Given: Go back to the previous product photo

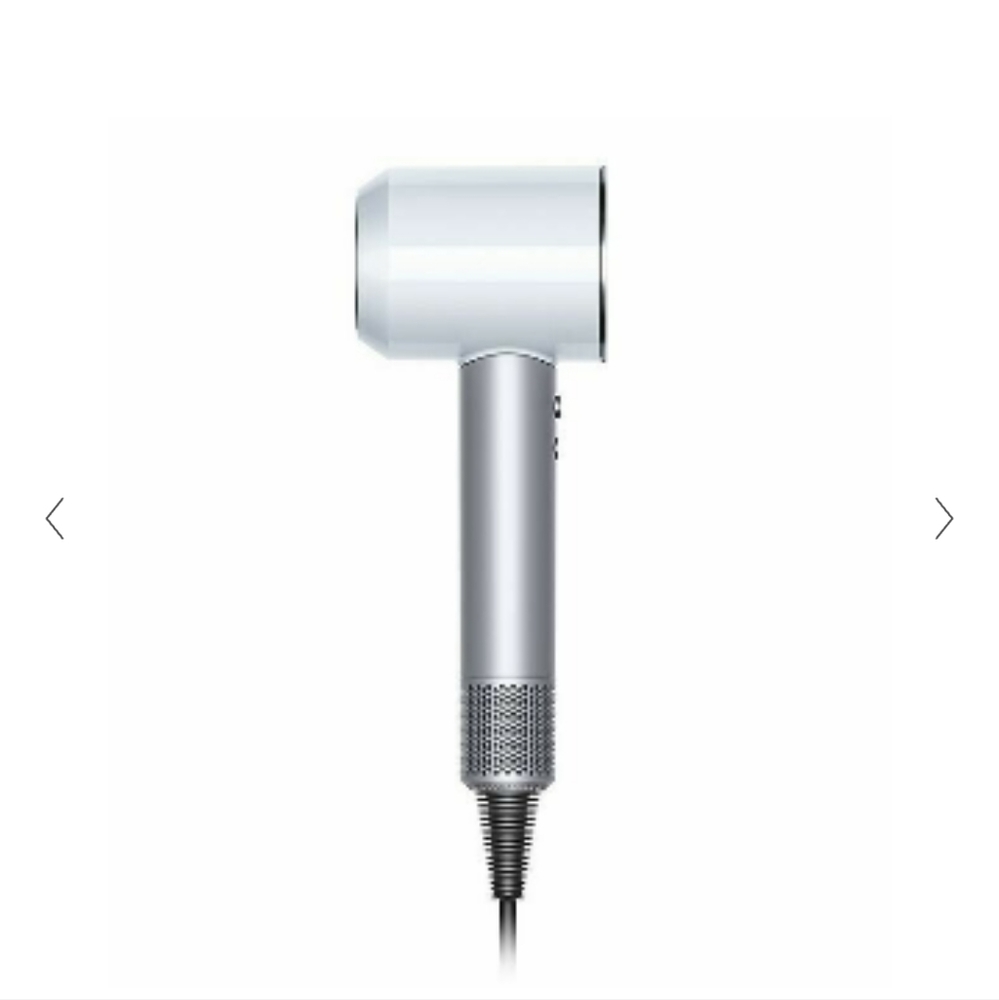Looking at the screenshot, I should (55, 518).
